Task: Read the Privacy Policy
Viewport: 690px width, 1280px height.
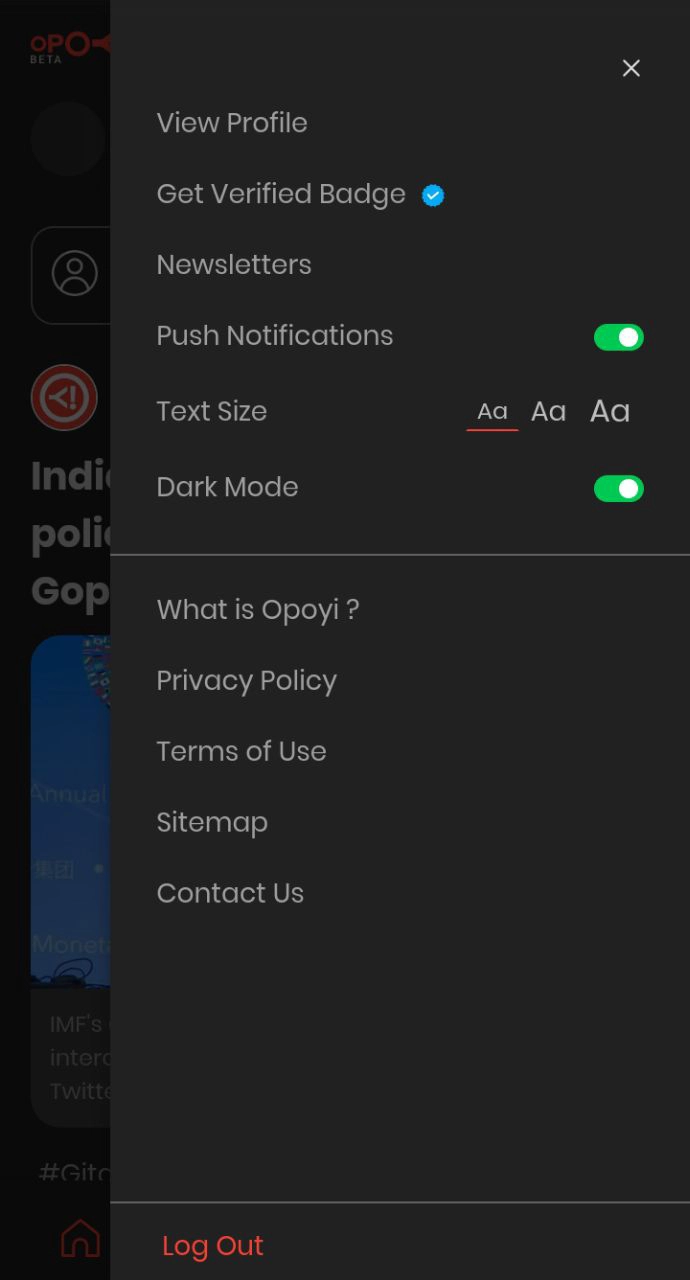Action: point(247,681)
